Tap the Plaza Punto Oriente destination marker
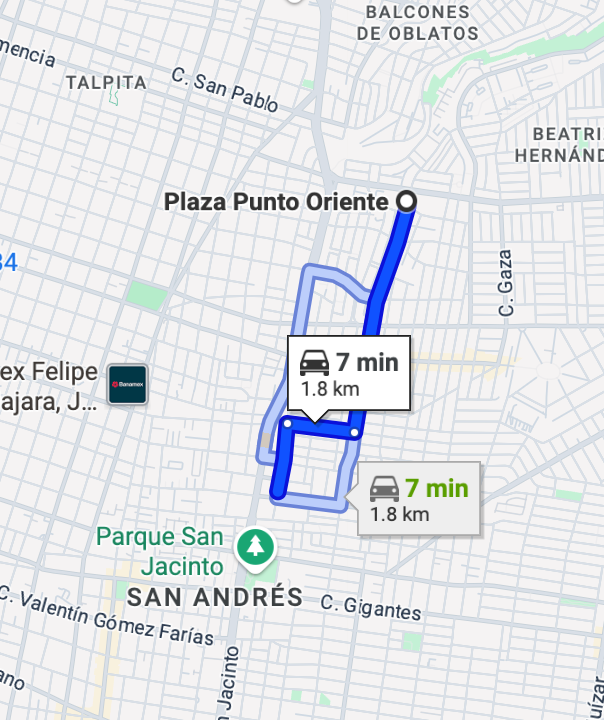Screen dimensions: 604x720 (407, 202)
